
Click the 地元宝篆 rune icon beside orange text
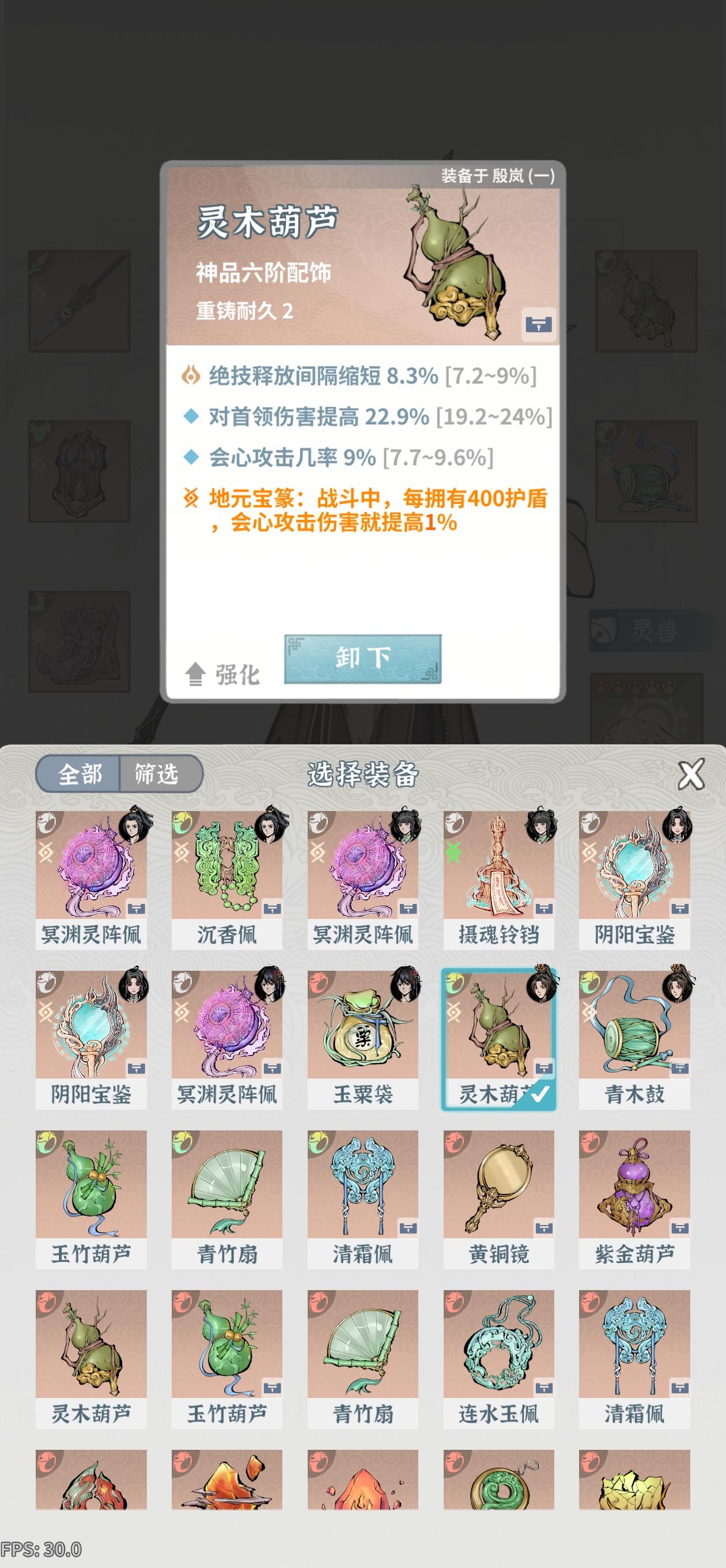(192, 499)
